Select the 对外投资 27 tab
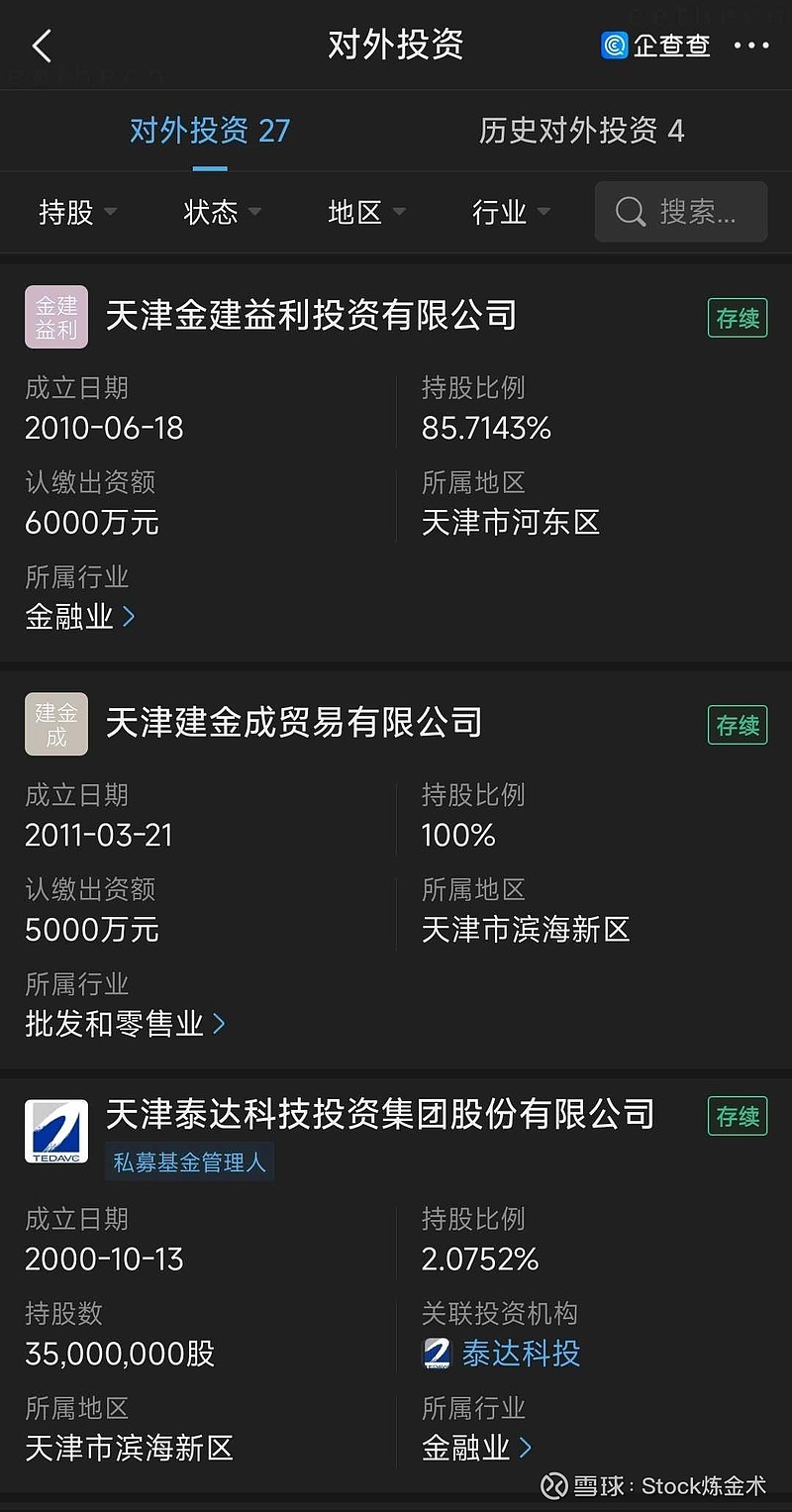This screenshot has height=1512, width=792. pyautogui.click(x=209, y=130)
